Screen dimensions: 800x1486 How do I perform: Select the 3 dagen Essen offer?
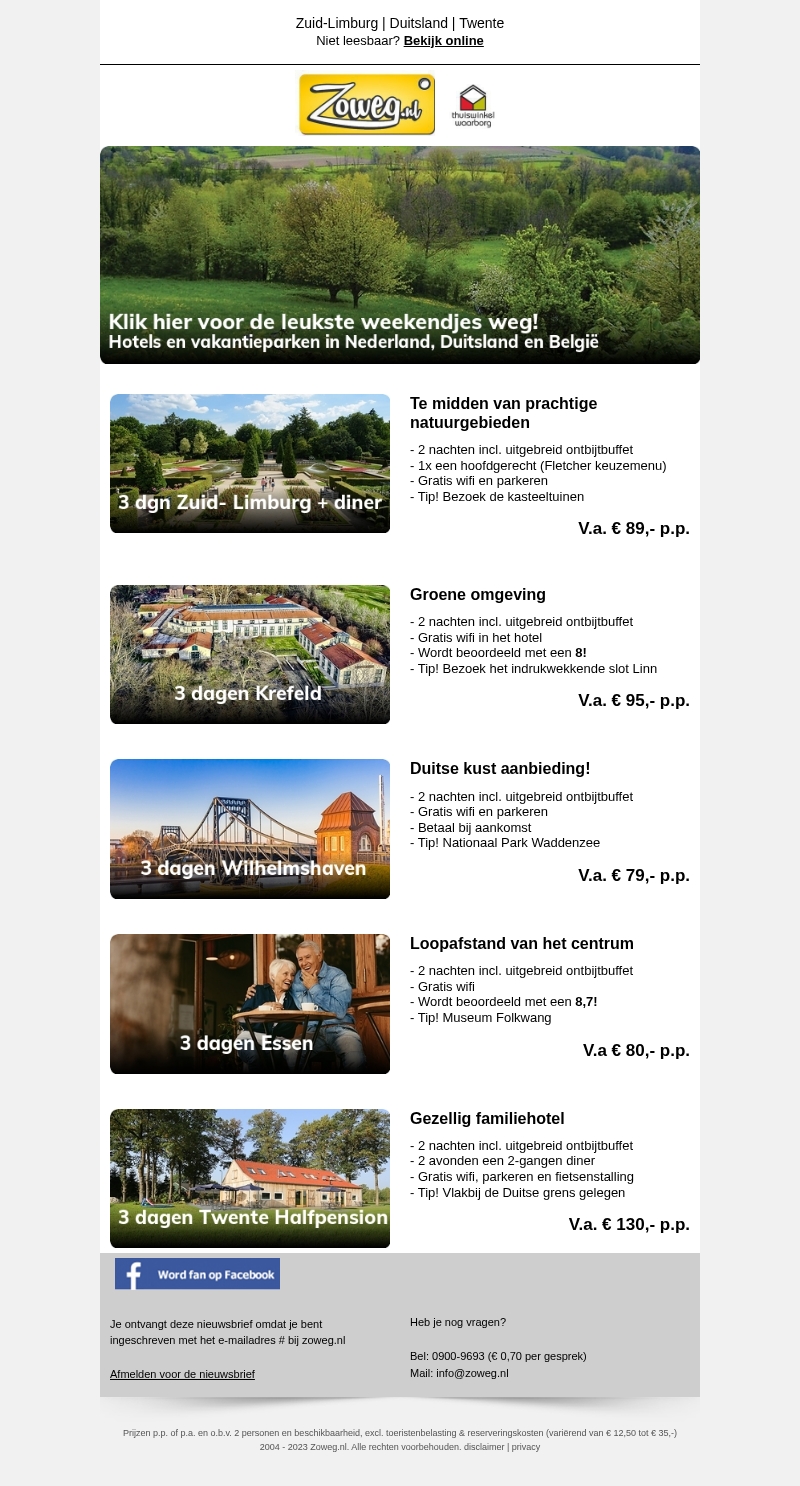tap(250, 1003)
